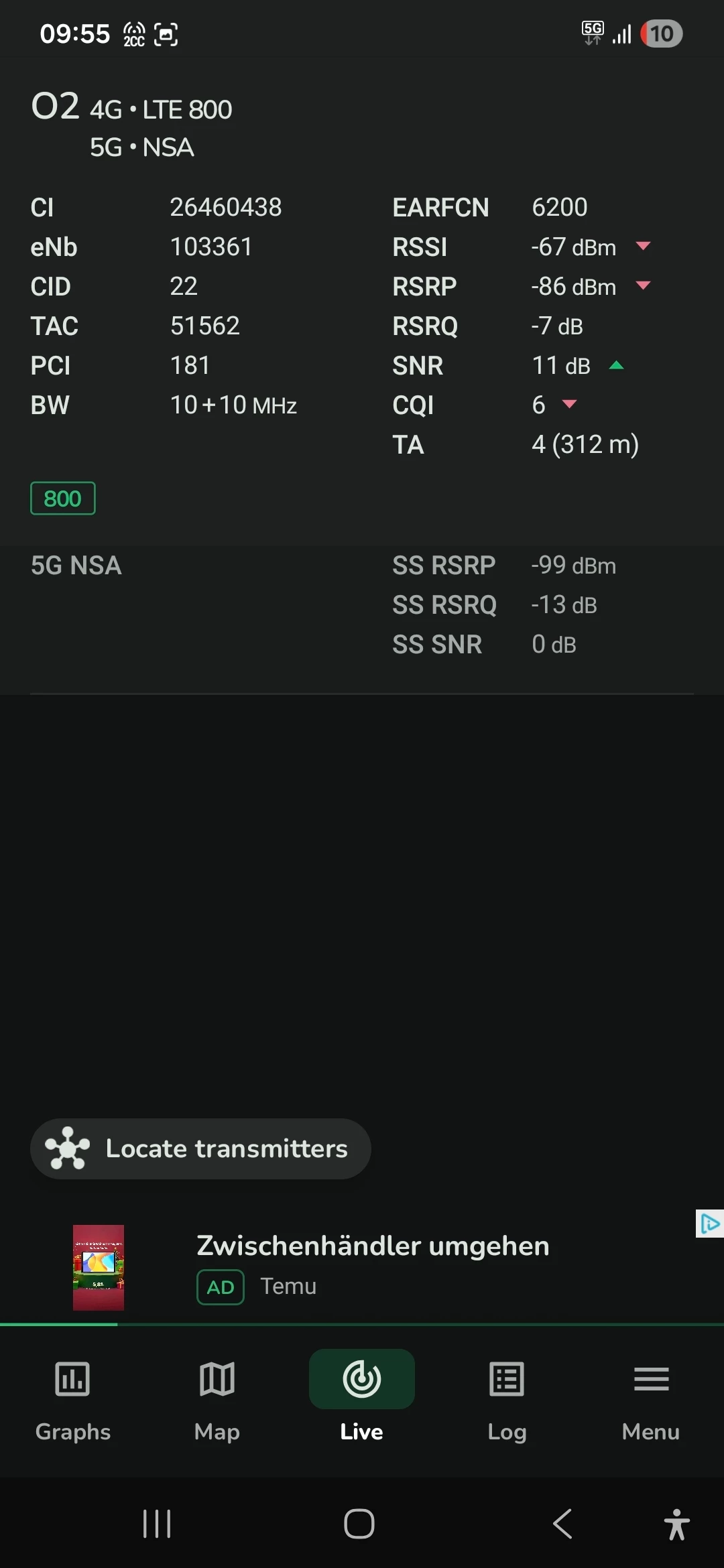Image resolution: width=724 pixels, height=1568 pixels.
Task: Tap the AdChoices icon on the ad
Action: 709,1224
